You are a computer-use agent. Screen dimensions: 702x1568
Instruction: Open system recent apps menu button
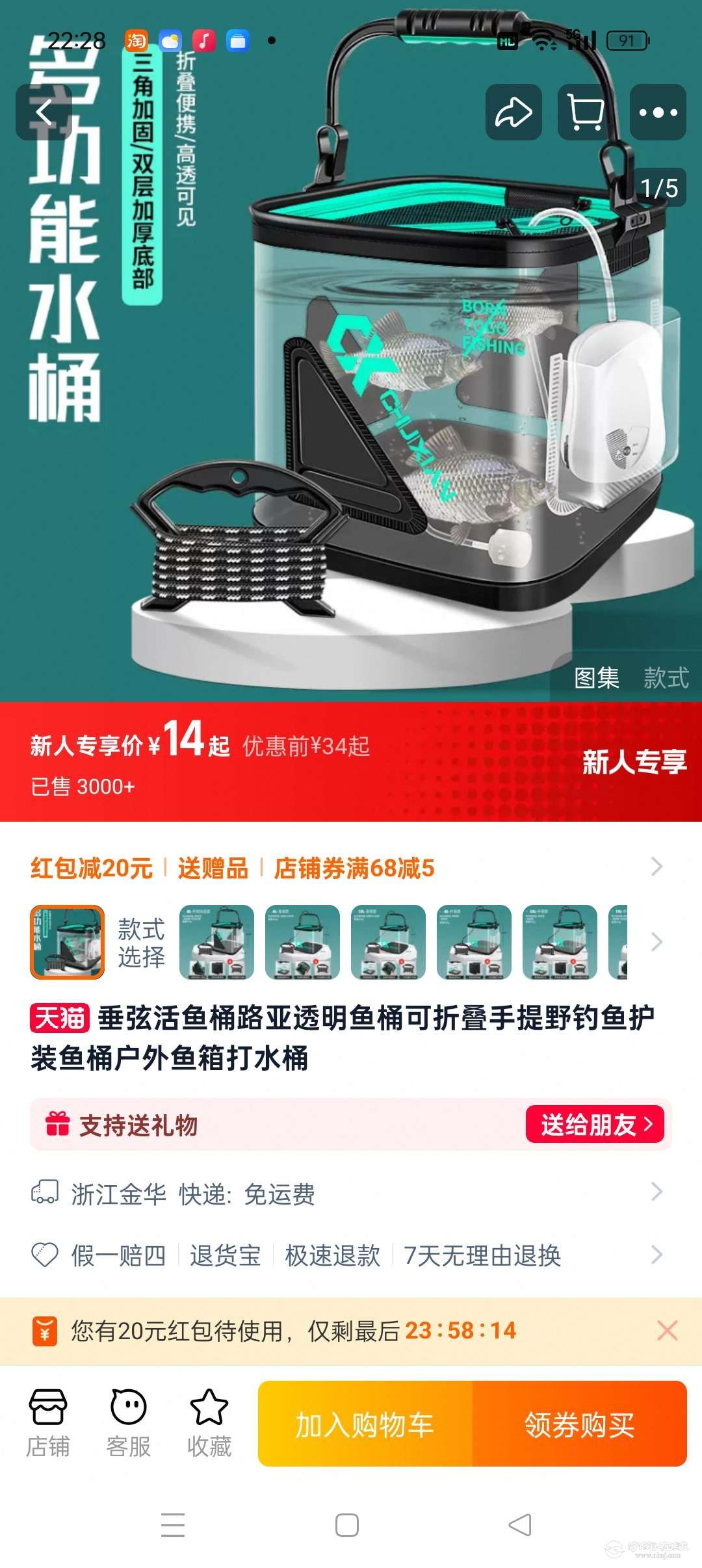(x=173, y=1524)
